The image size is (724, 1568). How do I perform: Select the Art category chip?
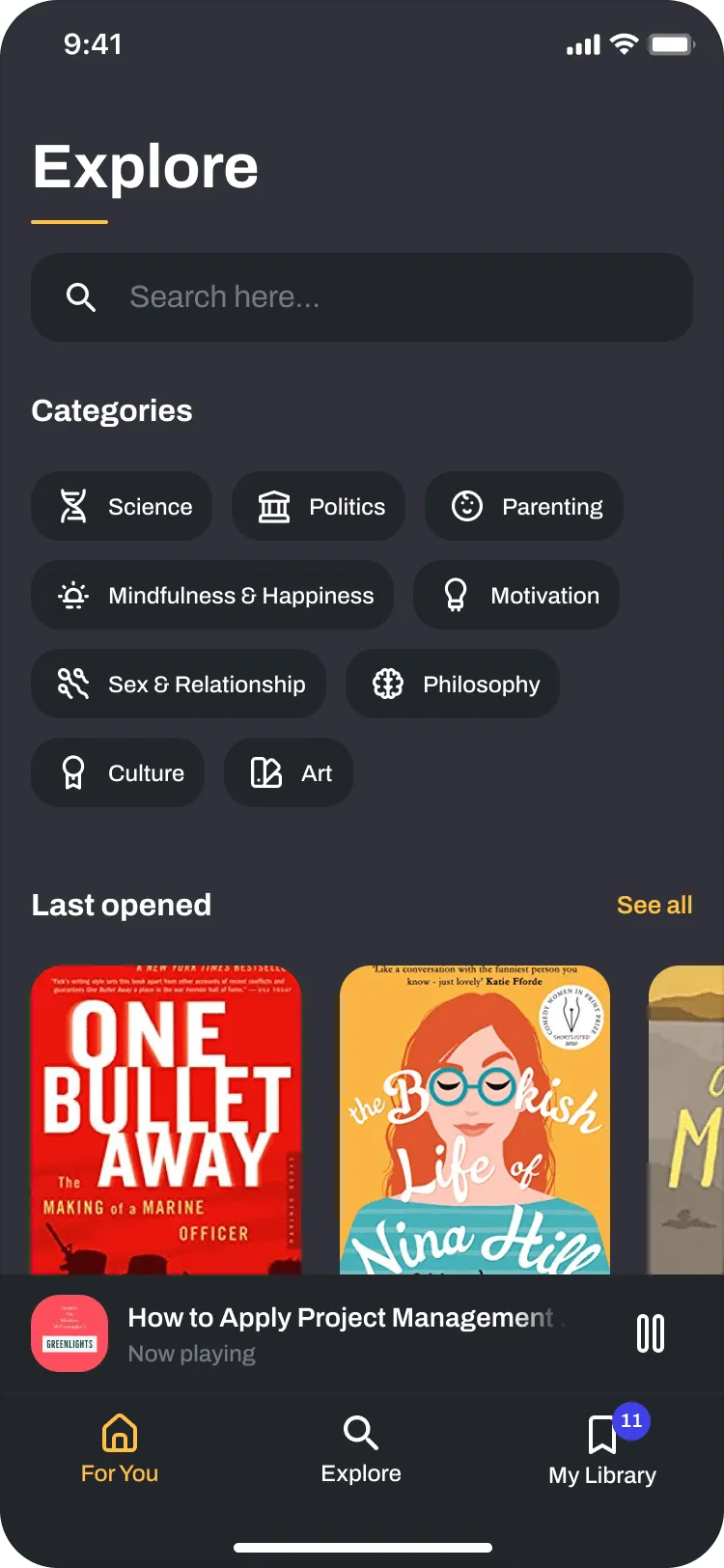coord(289,773)
